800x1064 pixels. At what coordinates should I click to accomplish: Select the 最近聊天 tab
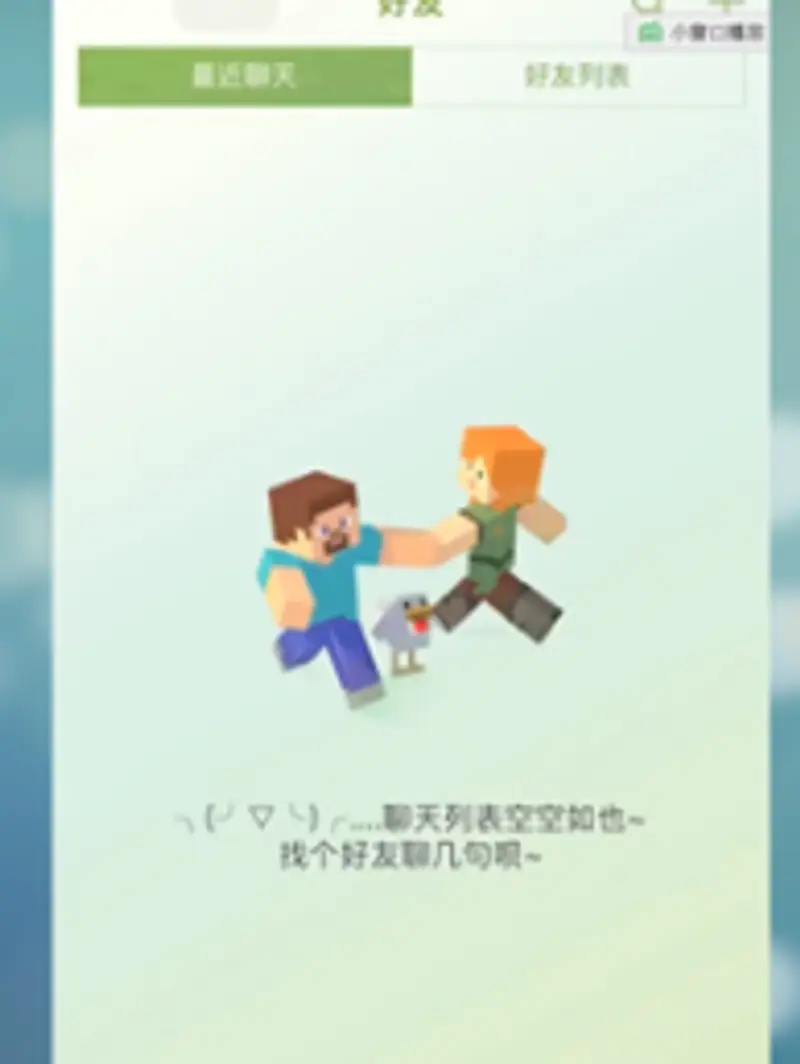coord(245,77)
